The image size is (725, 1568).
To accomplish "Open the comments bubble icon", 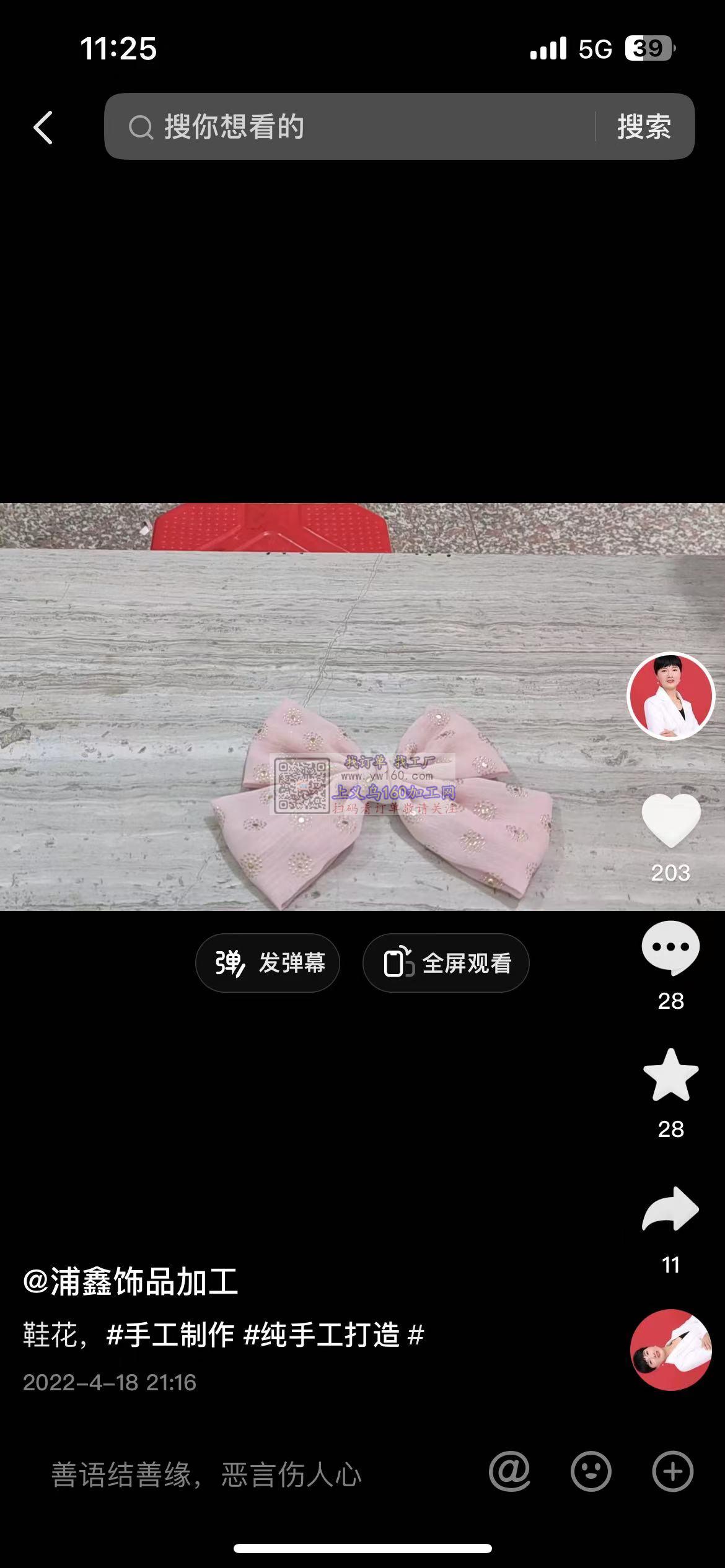I will (x=671, y=948).
